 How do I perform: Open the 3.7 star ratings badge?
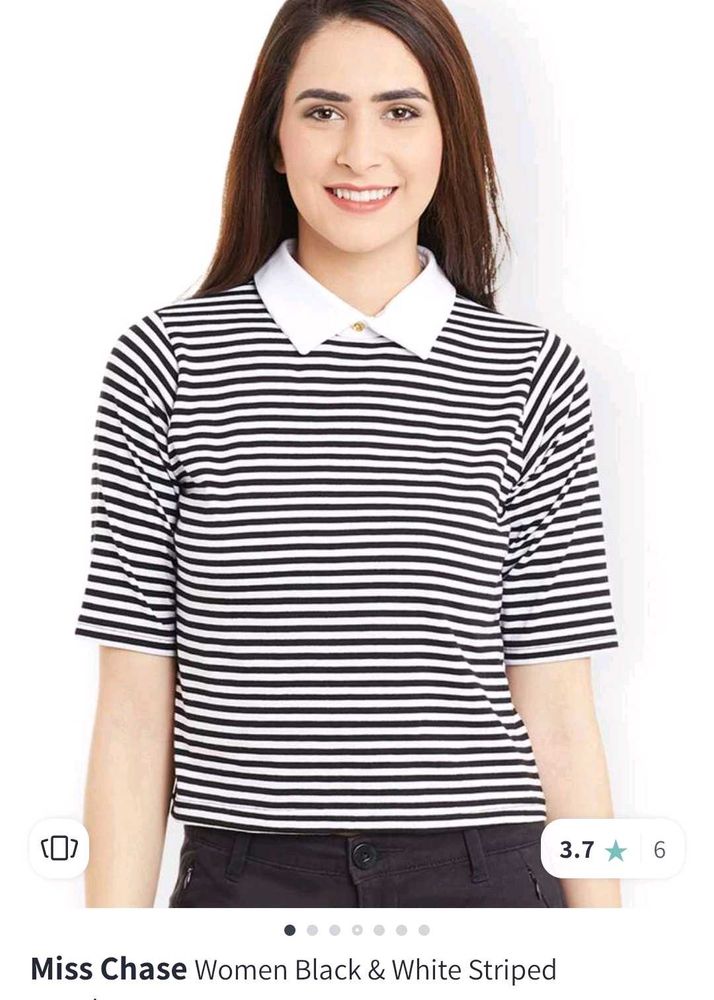tap(612, 849)
